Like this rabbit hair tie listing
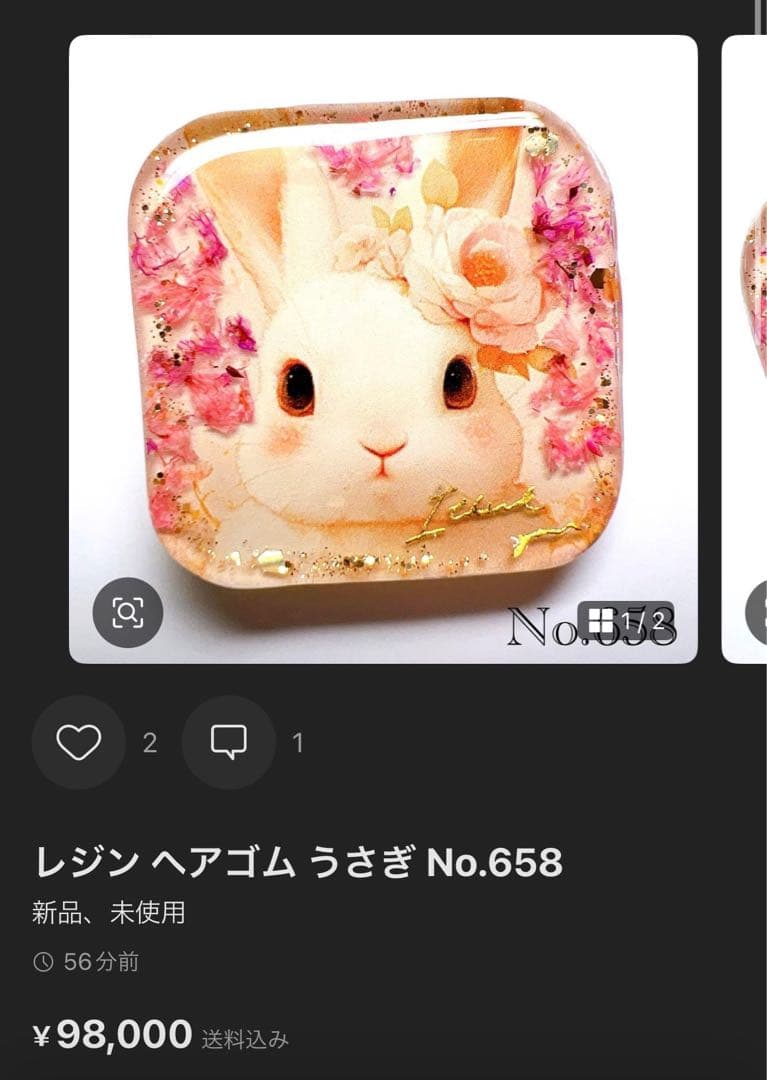This screenshot has width=767, height=1080. [x=78, y=742]
